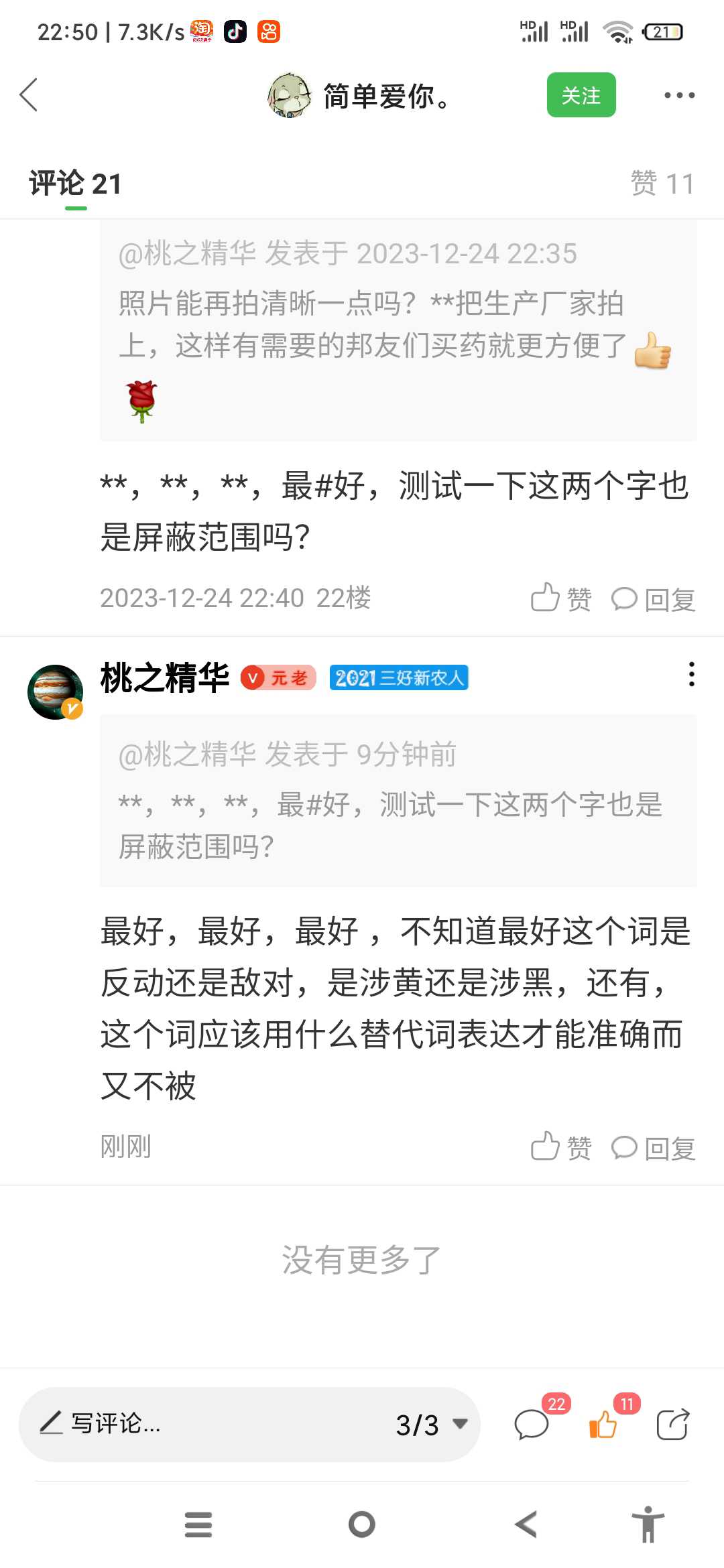
Task: Follow 简单爱你。 with the 关注 button
Action: click(581, 95)
